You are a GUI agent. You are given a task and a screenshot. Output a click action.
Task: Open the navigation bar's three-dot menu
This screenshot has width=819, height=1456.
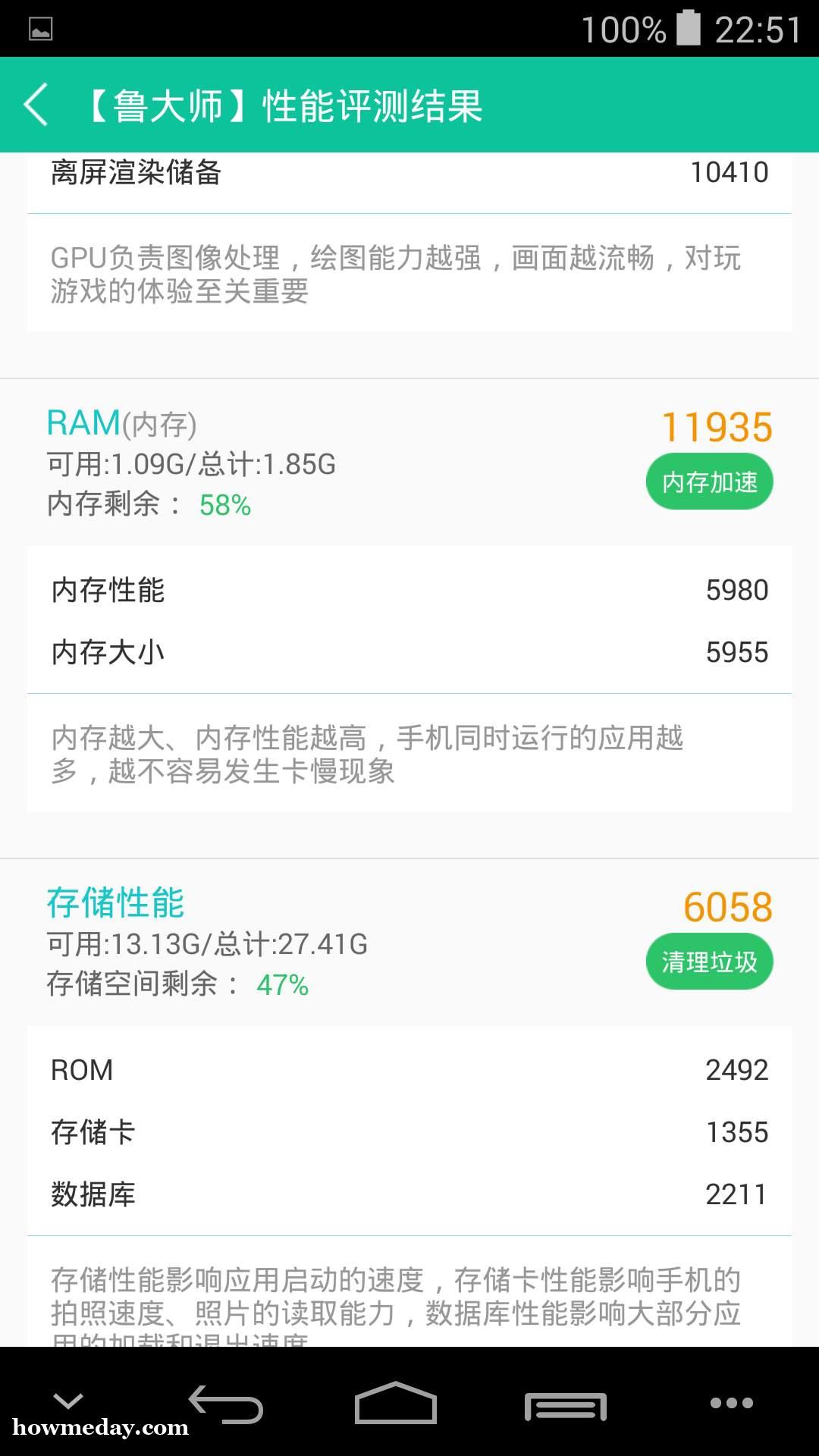[731, 1403]
